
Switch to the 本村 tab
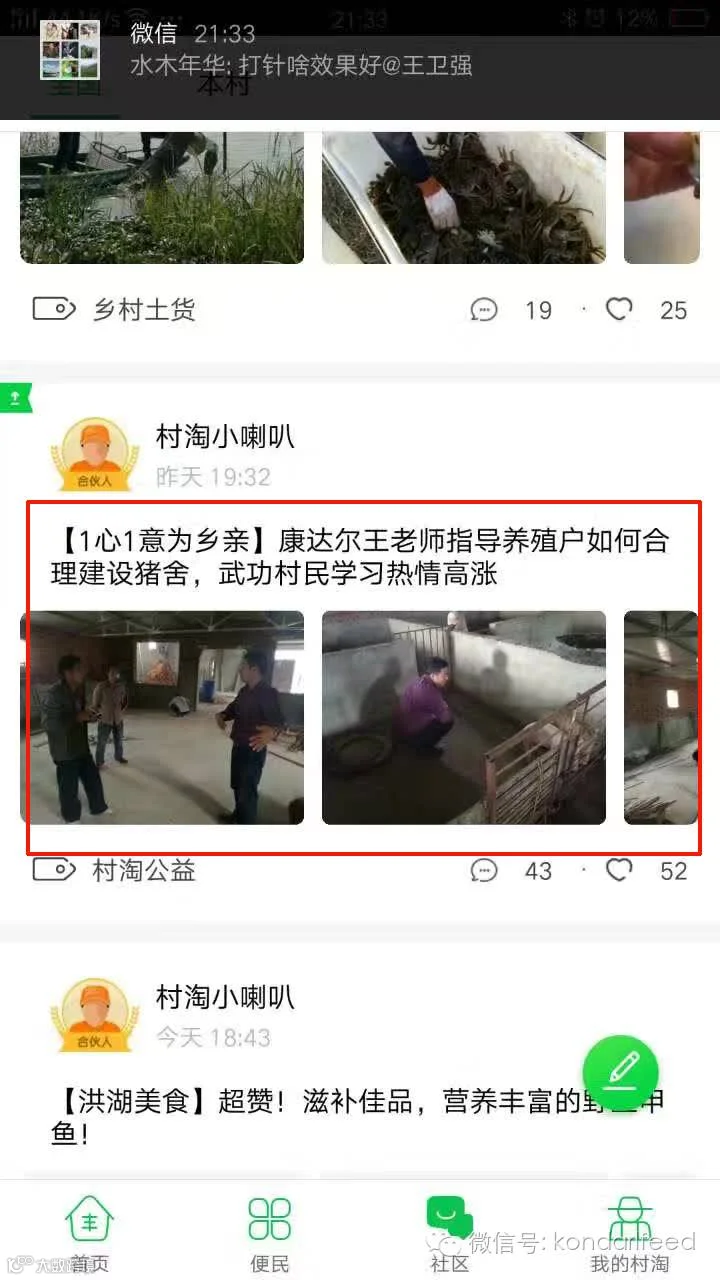(223, 87)
